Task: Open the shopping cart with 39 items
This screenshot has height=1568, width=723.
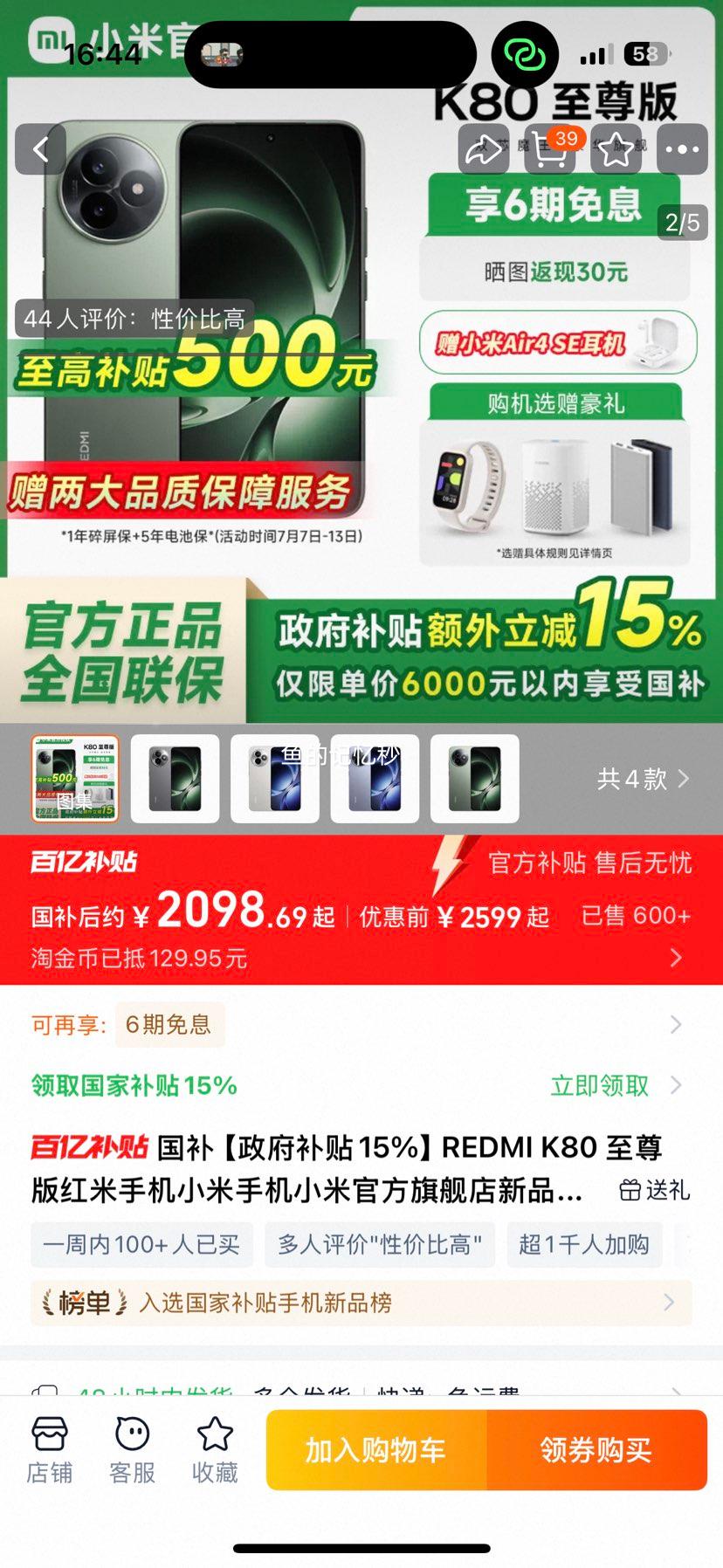Action: tap(550, 150)
